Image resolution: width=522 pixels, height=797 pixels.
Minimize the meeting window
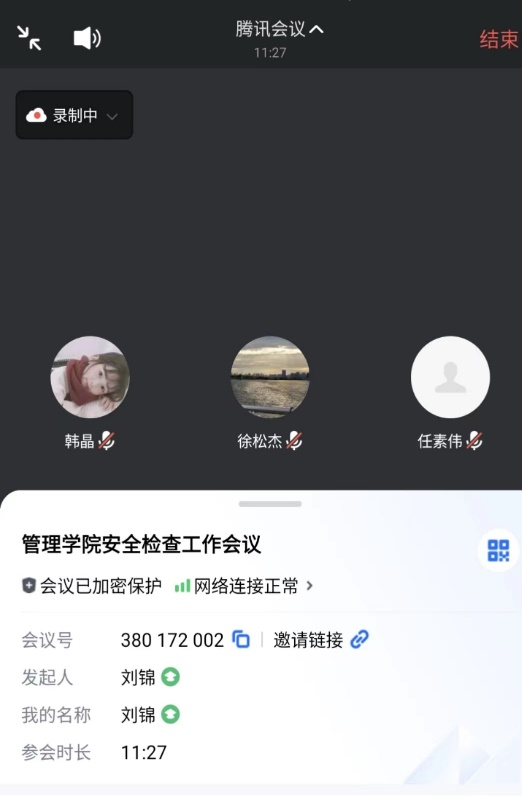29,38
